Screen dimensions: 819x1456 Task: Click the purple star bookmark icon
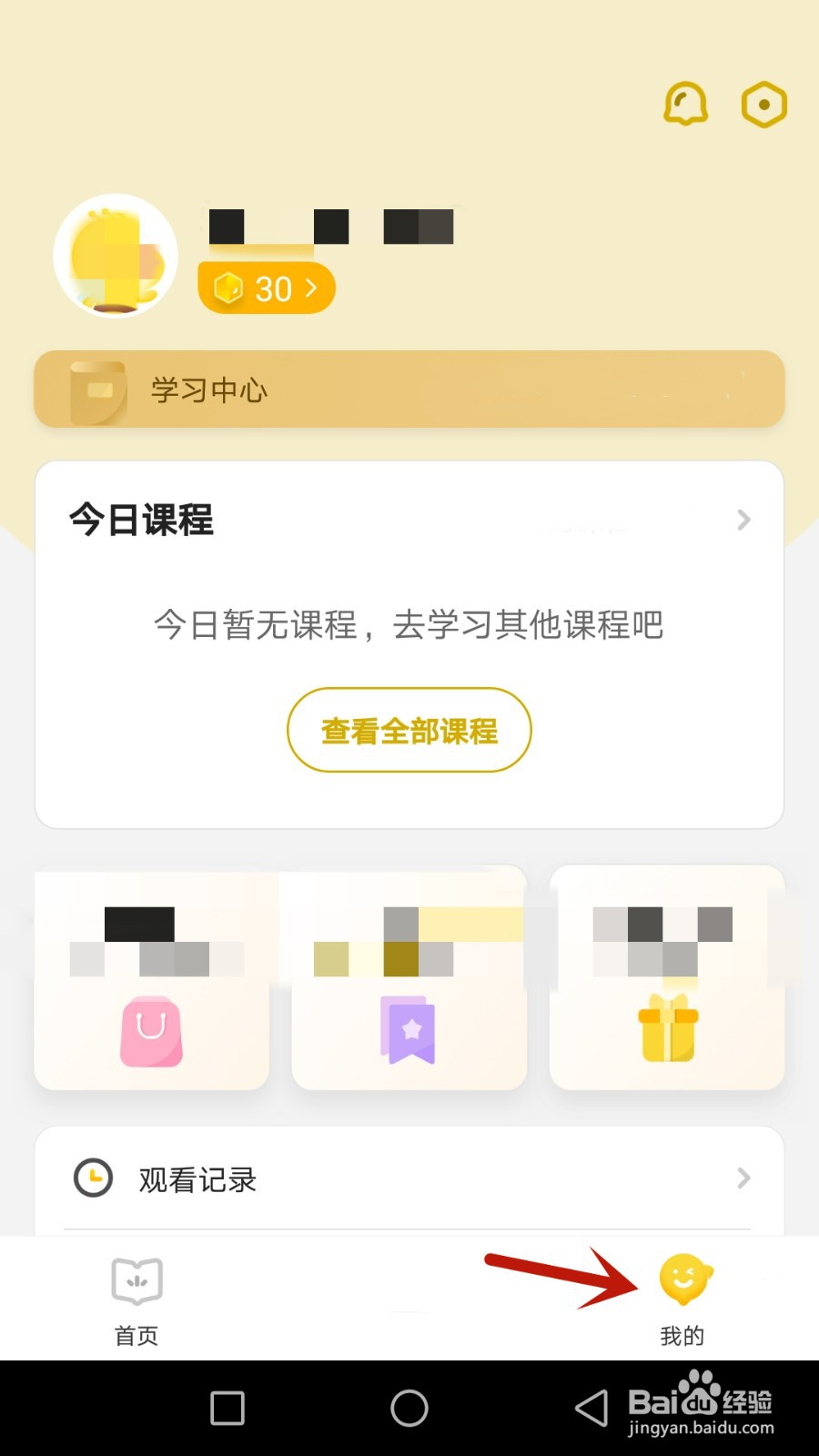click(409, 1028)
